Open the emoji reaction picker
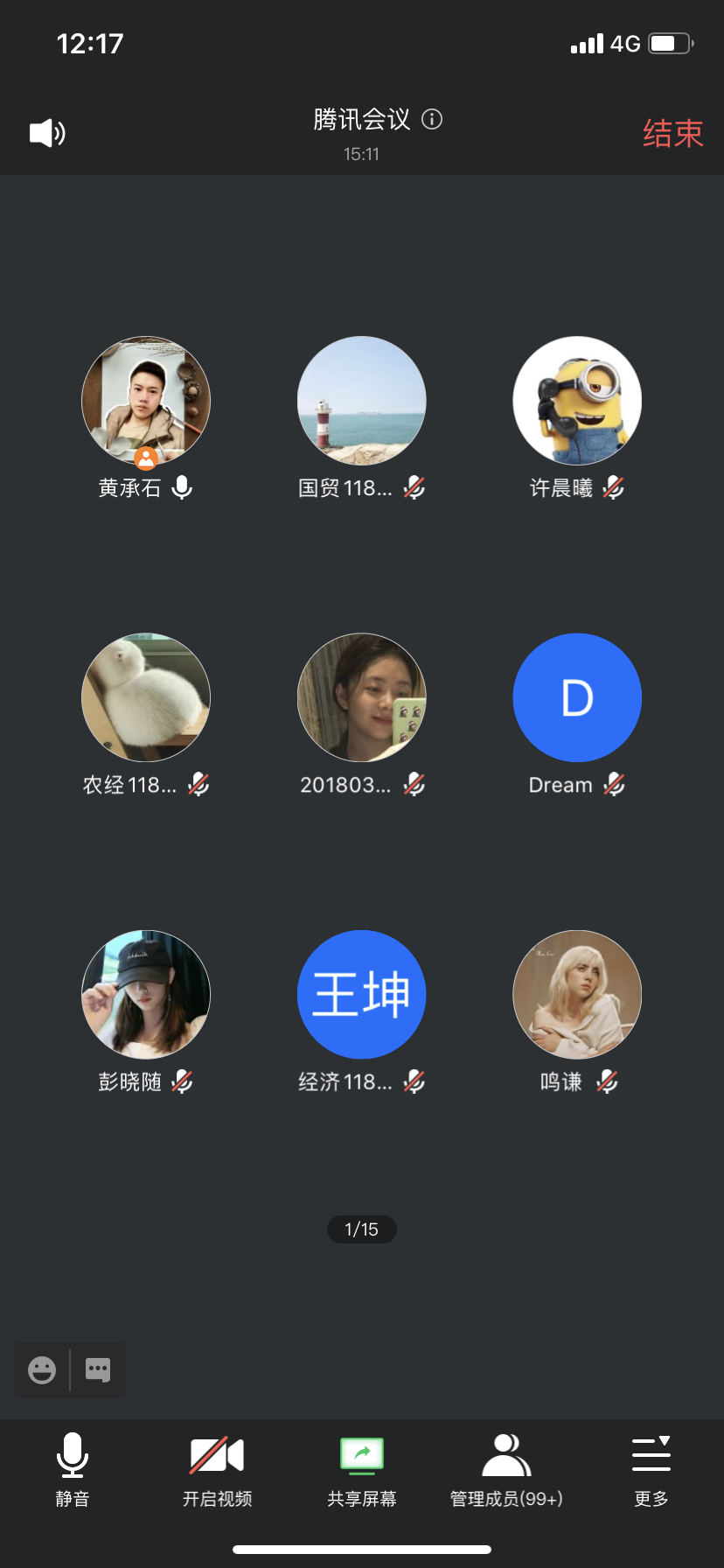724x1568 pixels. coord(42,1369)
